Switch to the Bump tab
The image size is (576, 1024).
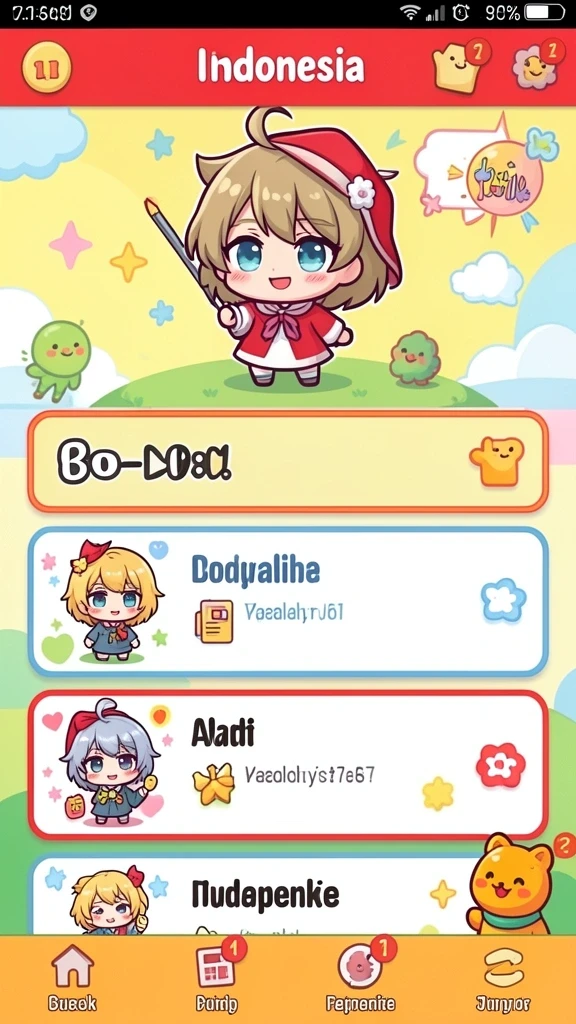click(x=217, y=976)
